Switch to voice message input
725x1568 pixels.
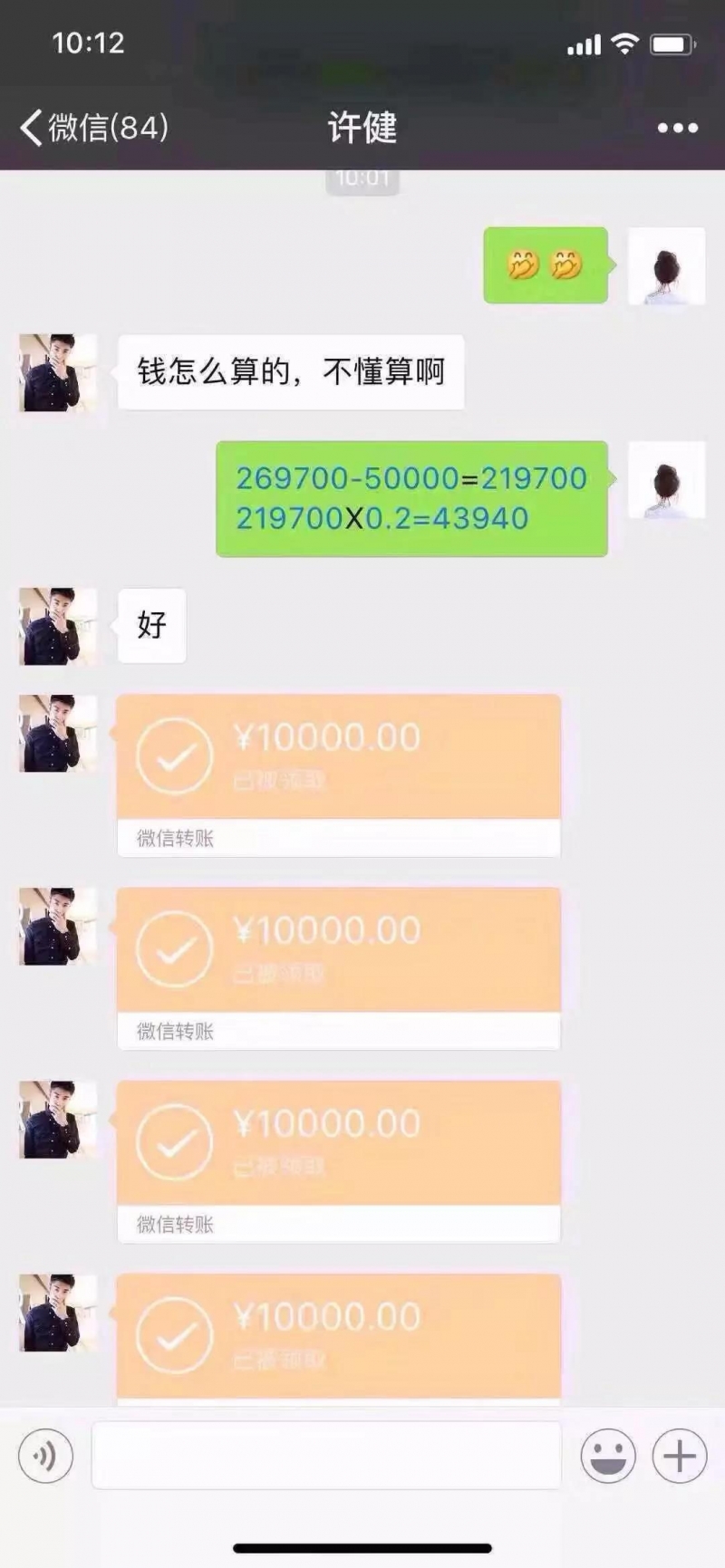click(x=45, y=1456)
